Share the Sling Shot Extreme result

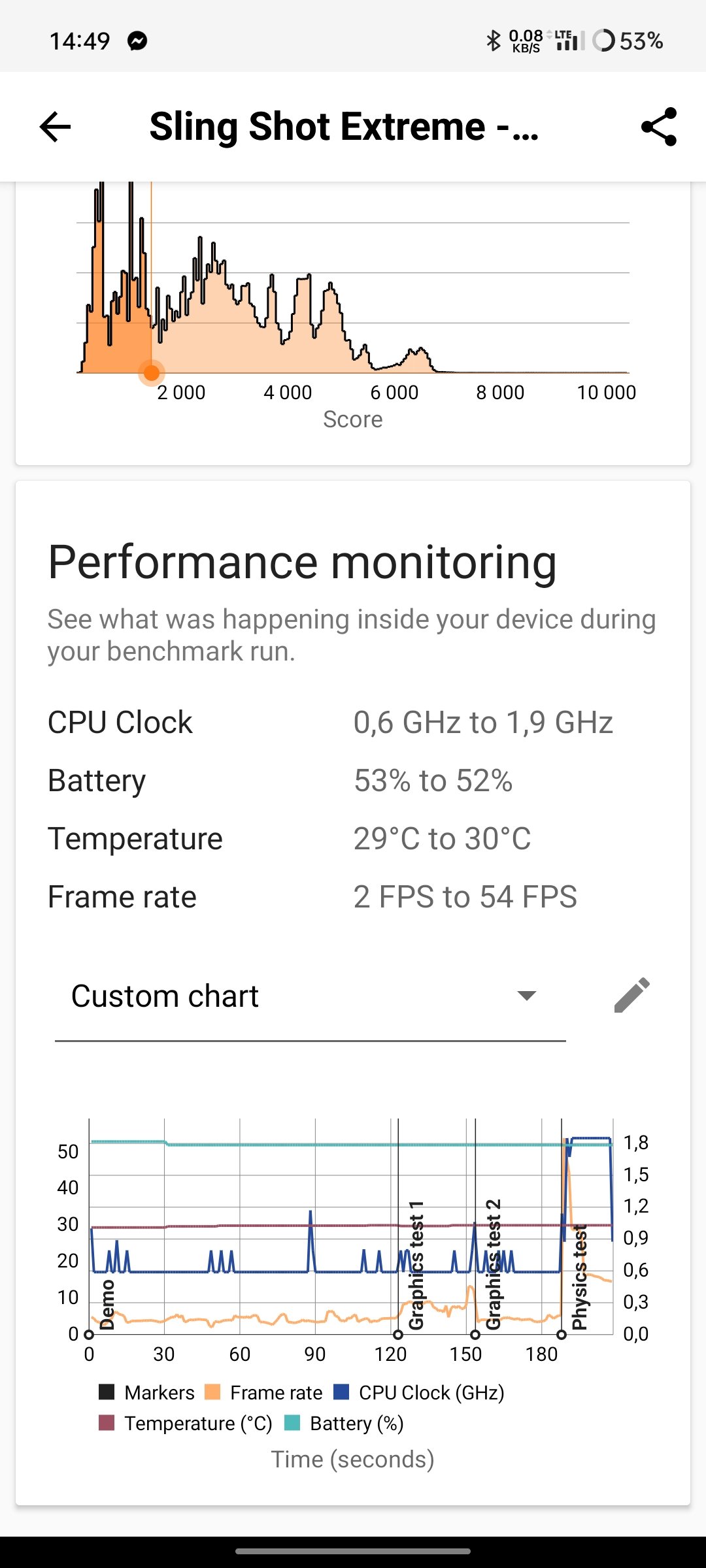(658, 127)
